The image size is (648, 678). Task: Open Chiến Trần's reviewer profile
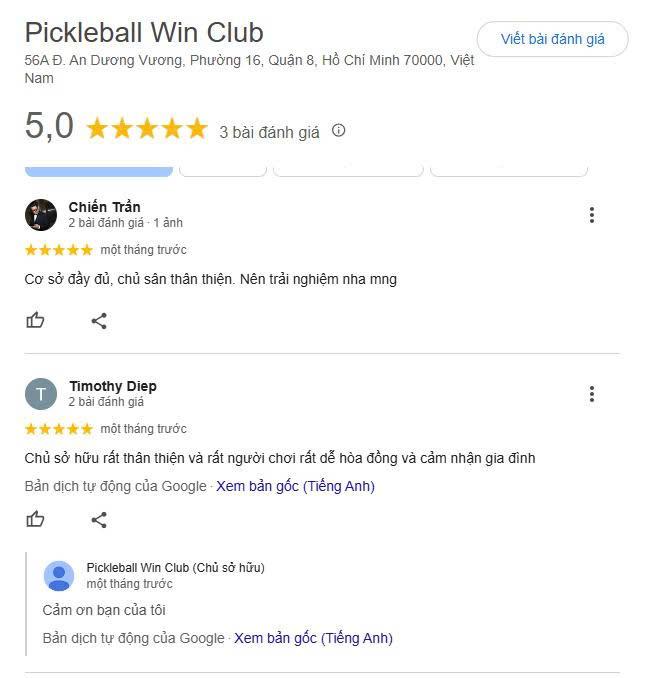point(104,207)
